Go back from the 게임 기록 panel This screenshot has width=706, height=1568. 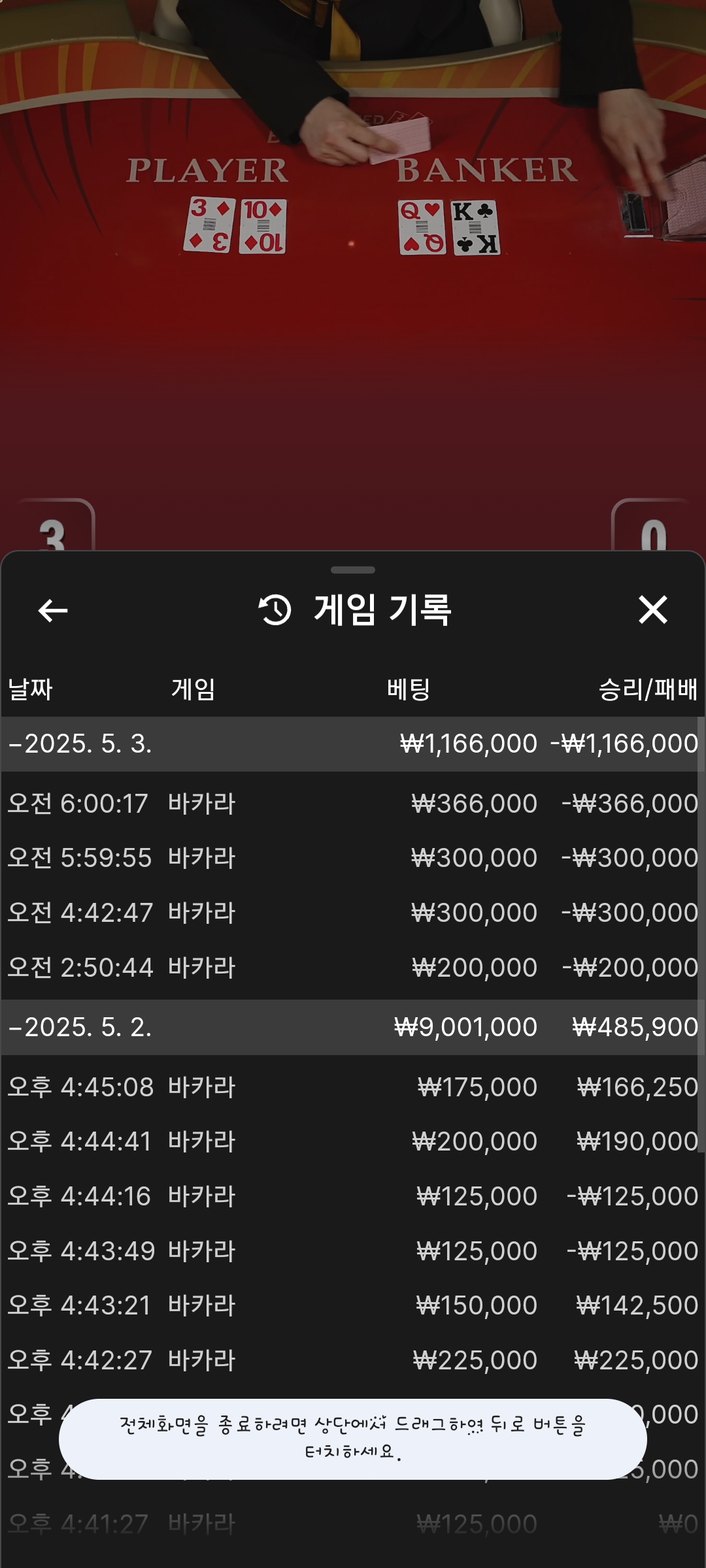(53, 611)
